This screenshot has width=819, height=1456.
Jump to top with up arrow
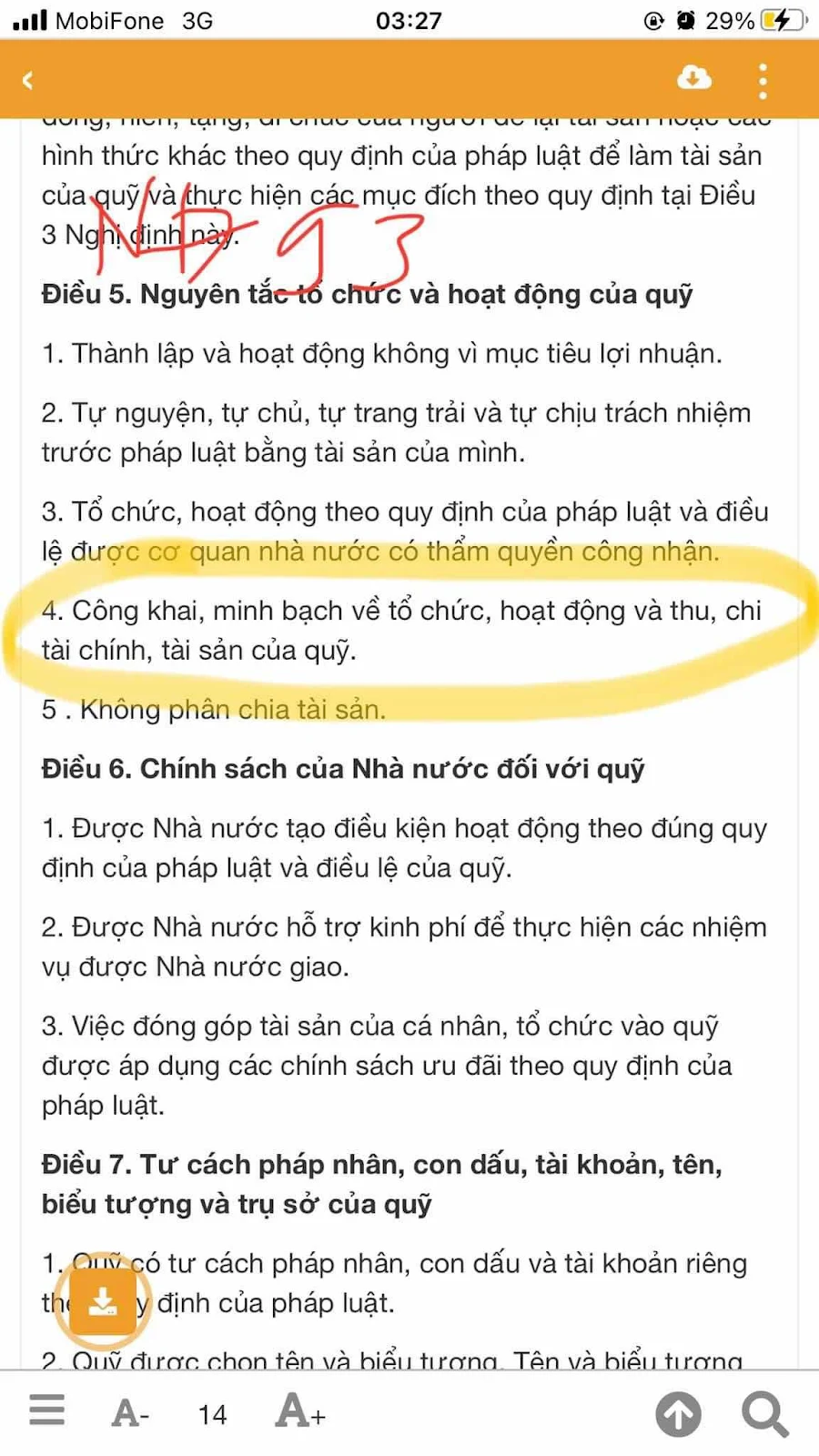tap(679, 1414)
